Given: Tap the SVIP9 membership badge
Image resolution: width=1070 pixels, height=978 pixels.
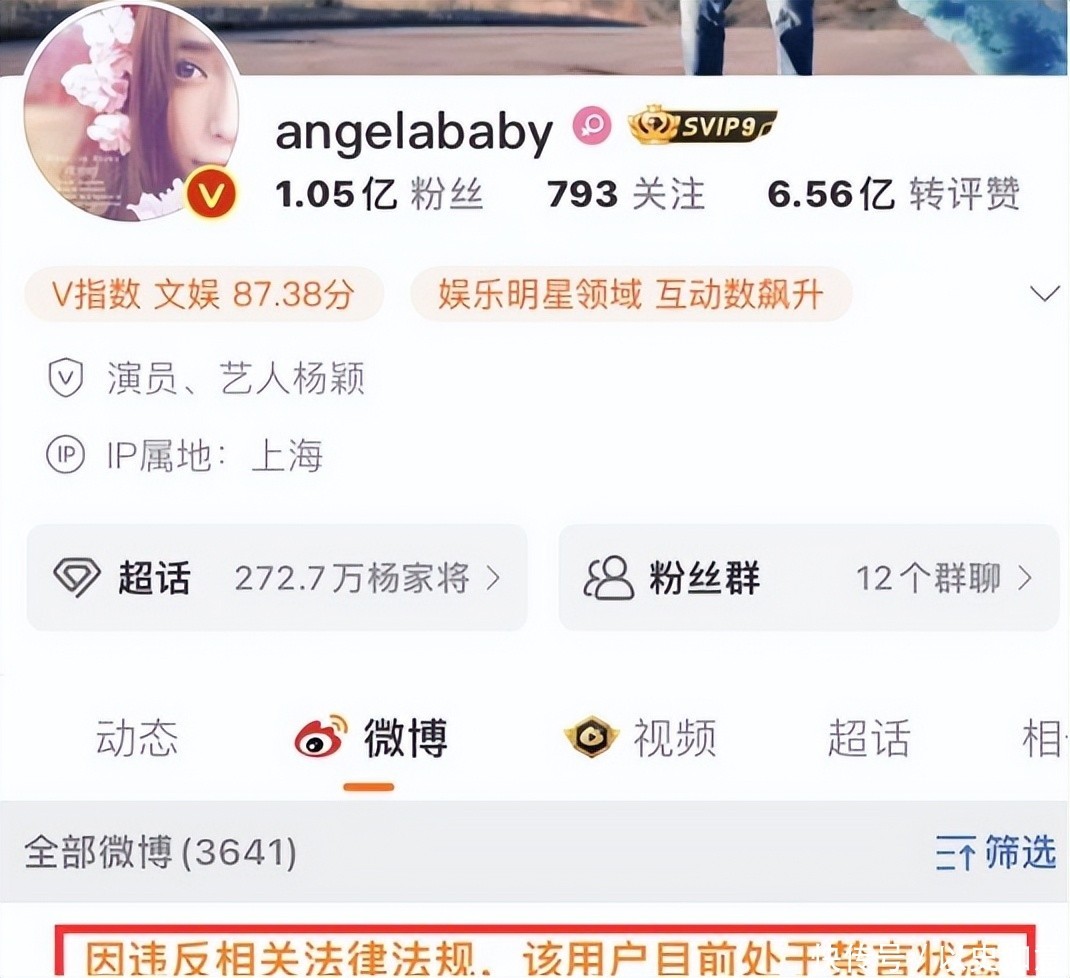Looking at the screenshot, I should (702, 127).
